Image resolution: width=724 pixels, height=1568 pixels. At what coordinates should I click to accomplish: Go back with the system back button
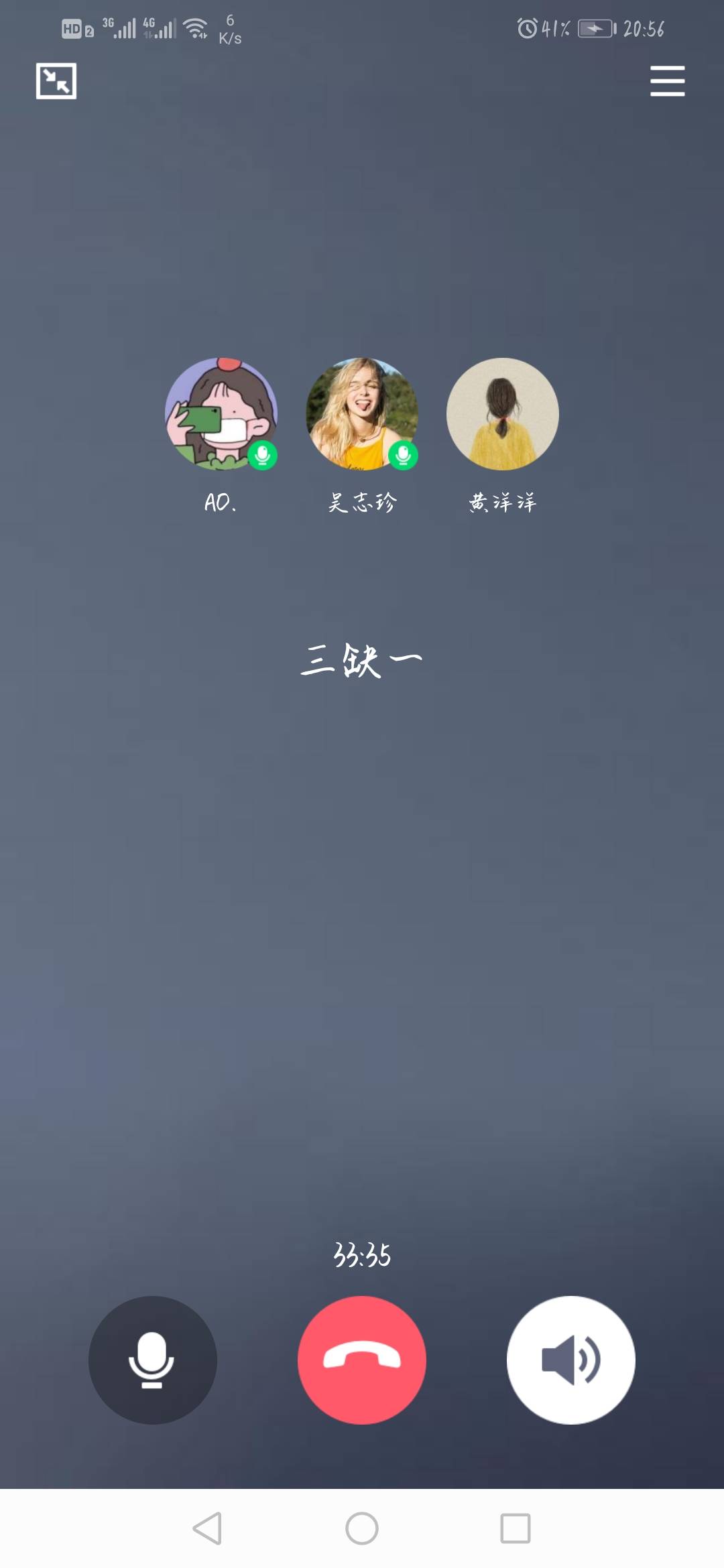(207, 1528)
